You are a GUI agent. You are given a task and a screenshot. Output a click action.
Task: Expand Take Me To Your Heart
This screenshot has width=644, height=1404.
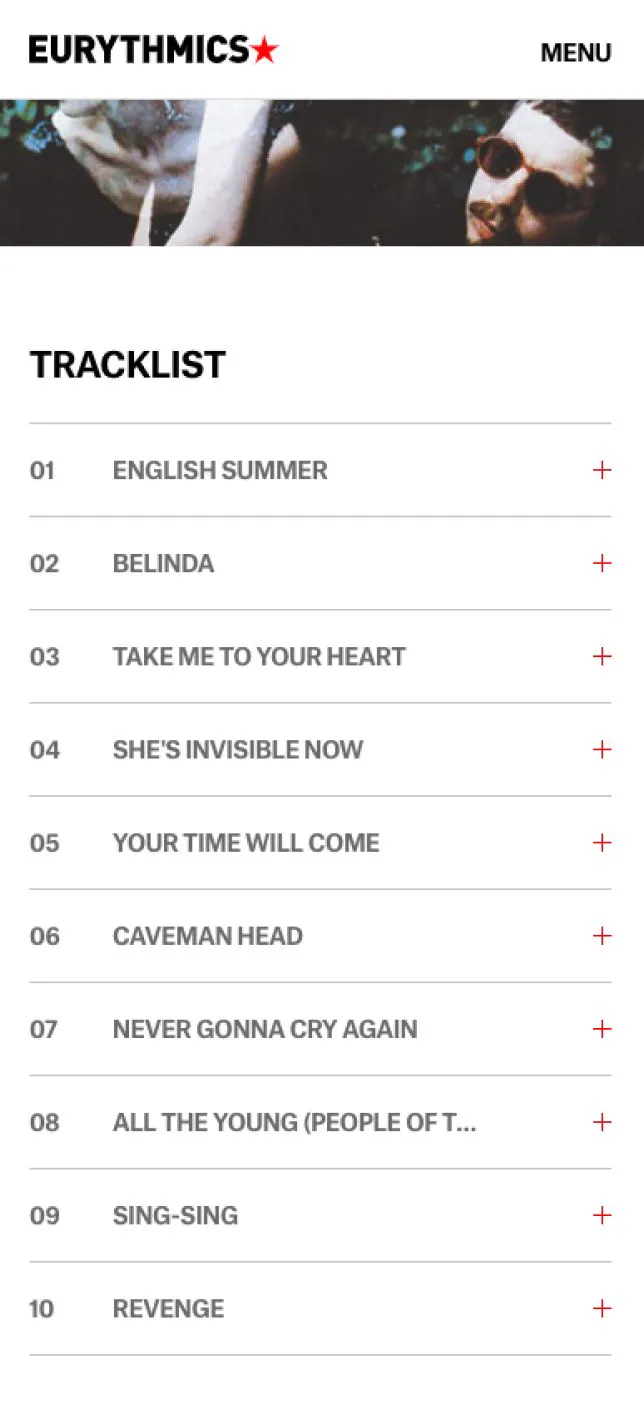point(601,656)
